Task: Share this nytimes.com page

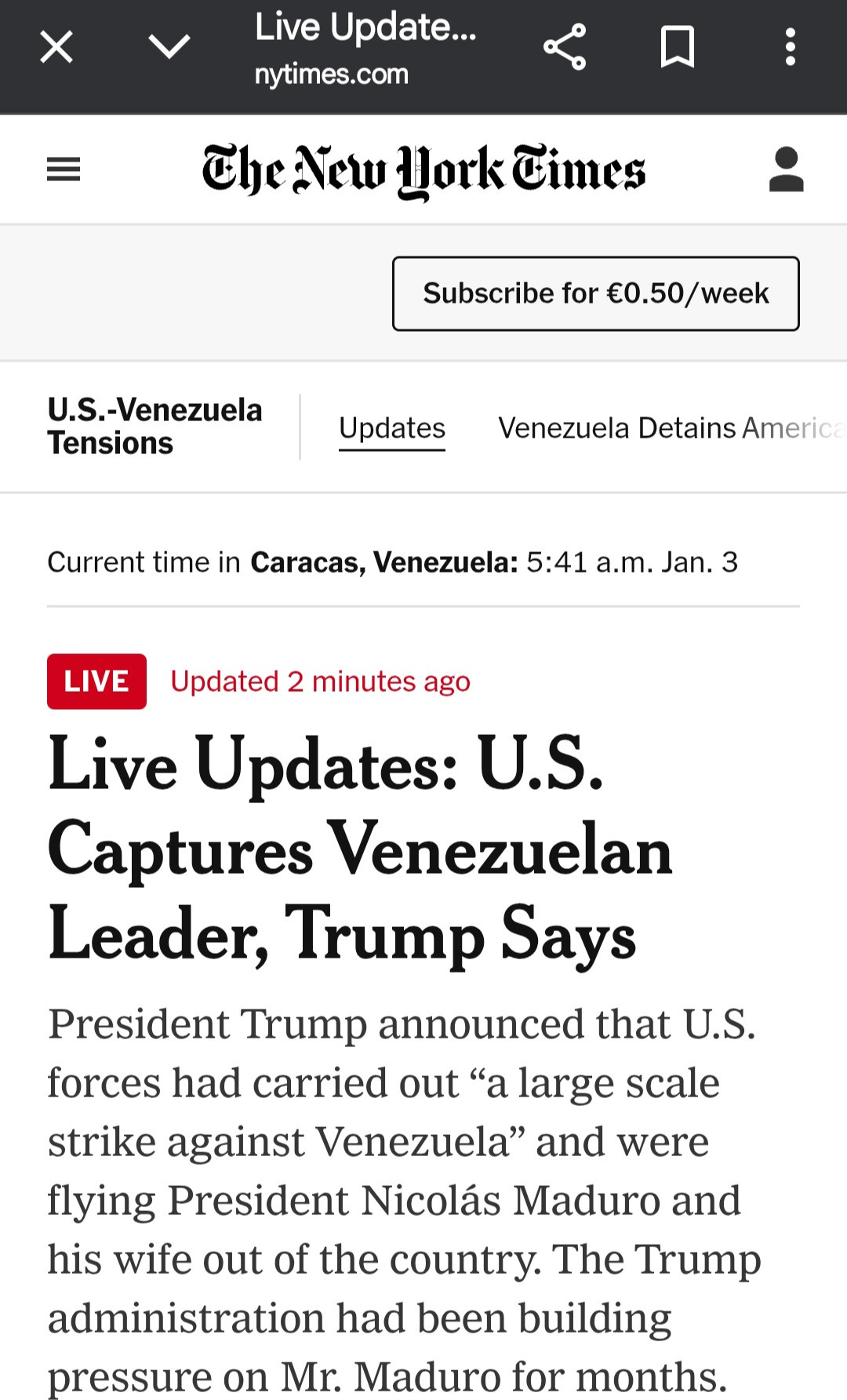Action: 565,47
